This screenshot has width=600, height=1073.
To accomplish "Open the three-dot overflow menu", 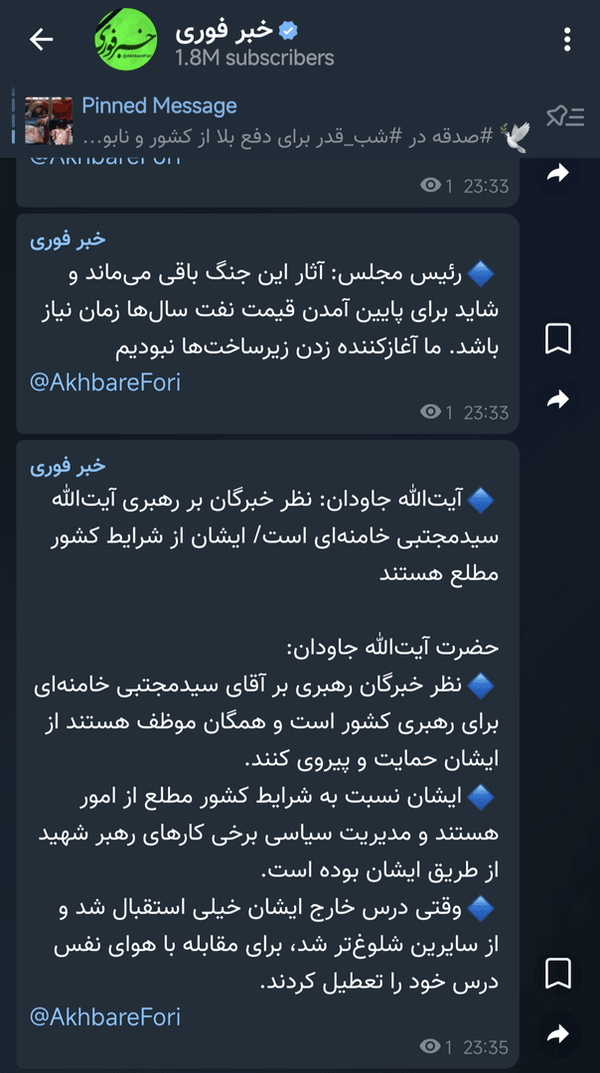I will 567,40.
